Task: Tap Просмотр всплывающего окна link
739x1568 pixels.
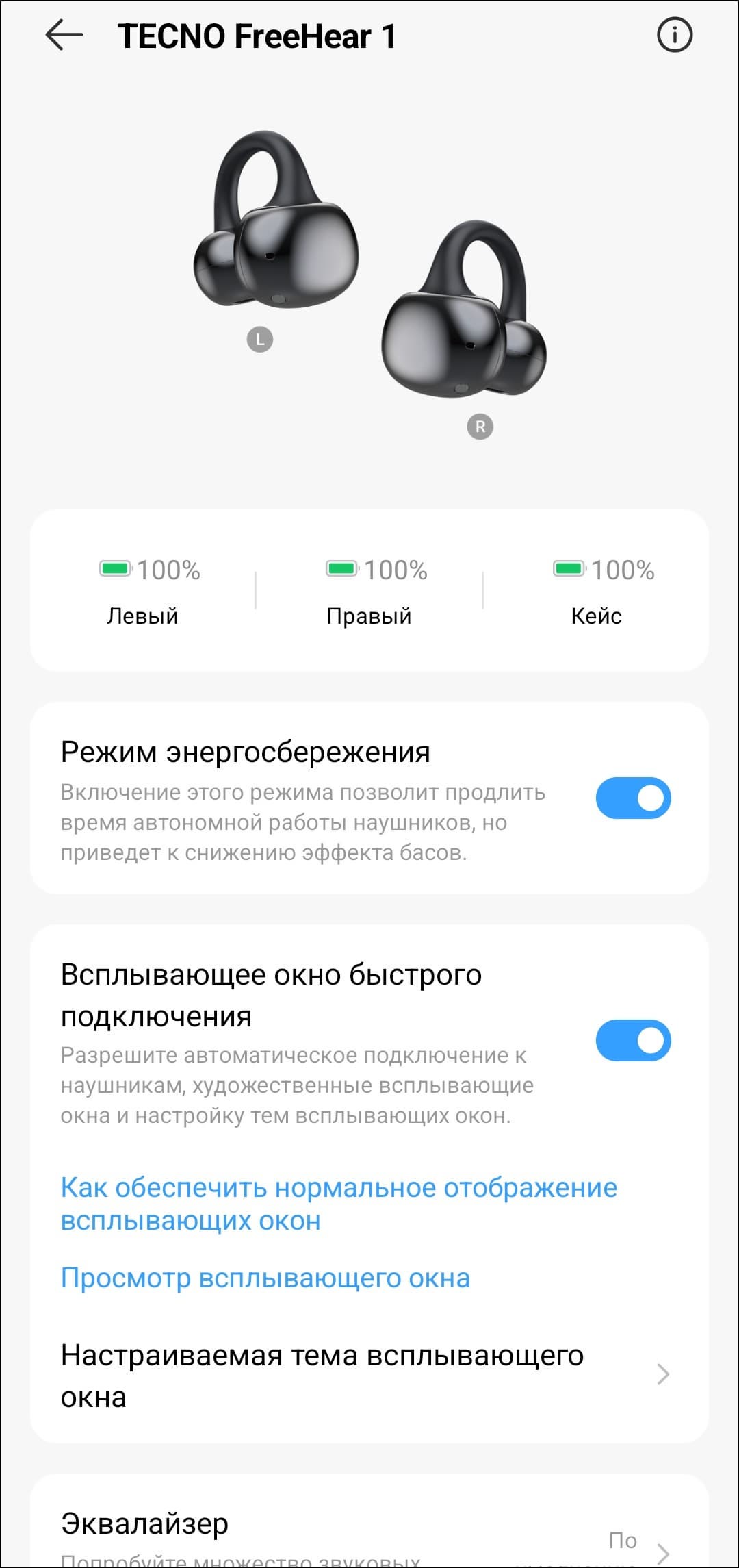Action: pos(265,1278)
